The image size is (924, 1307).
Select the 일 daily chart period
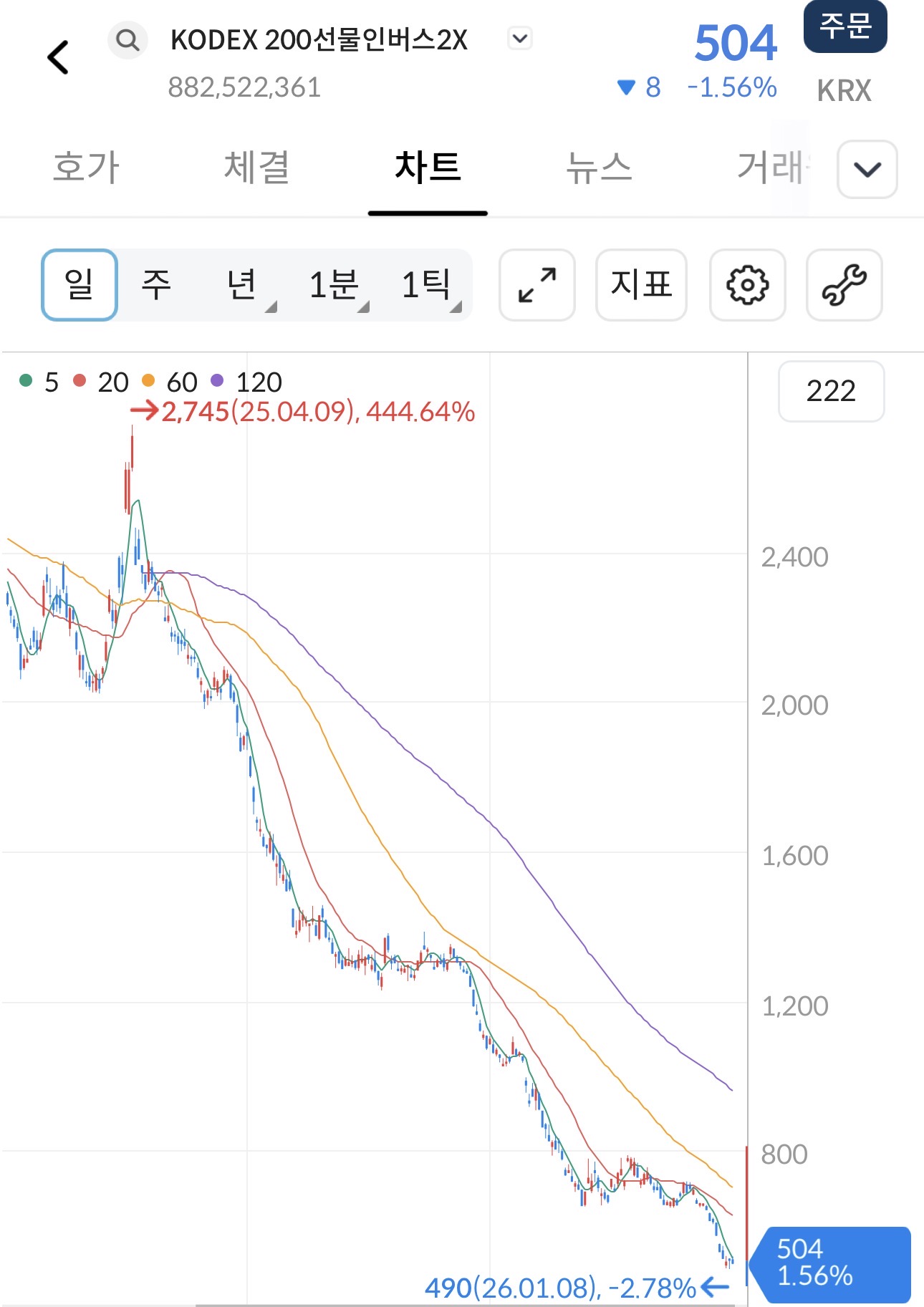tap(80, 285)
